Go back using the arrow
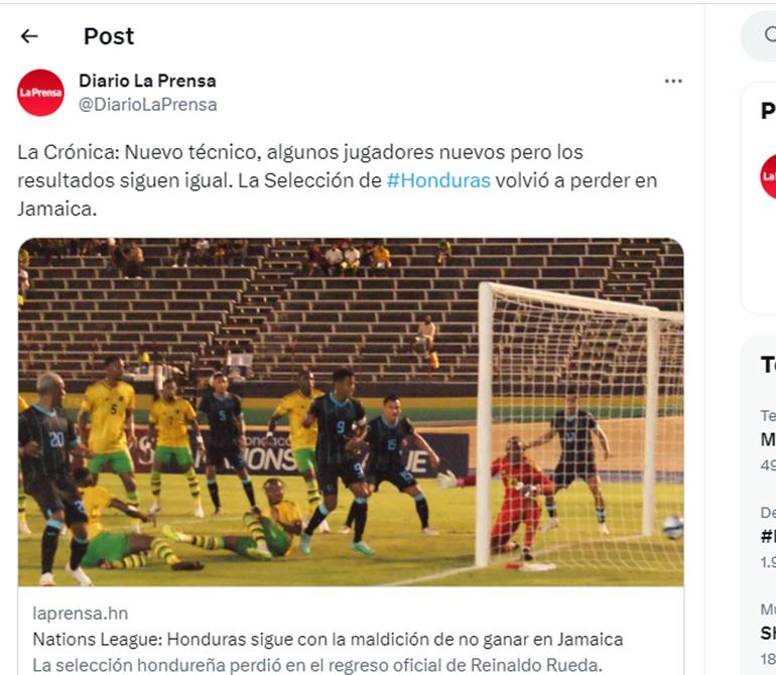 [x=29, y=36]
